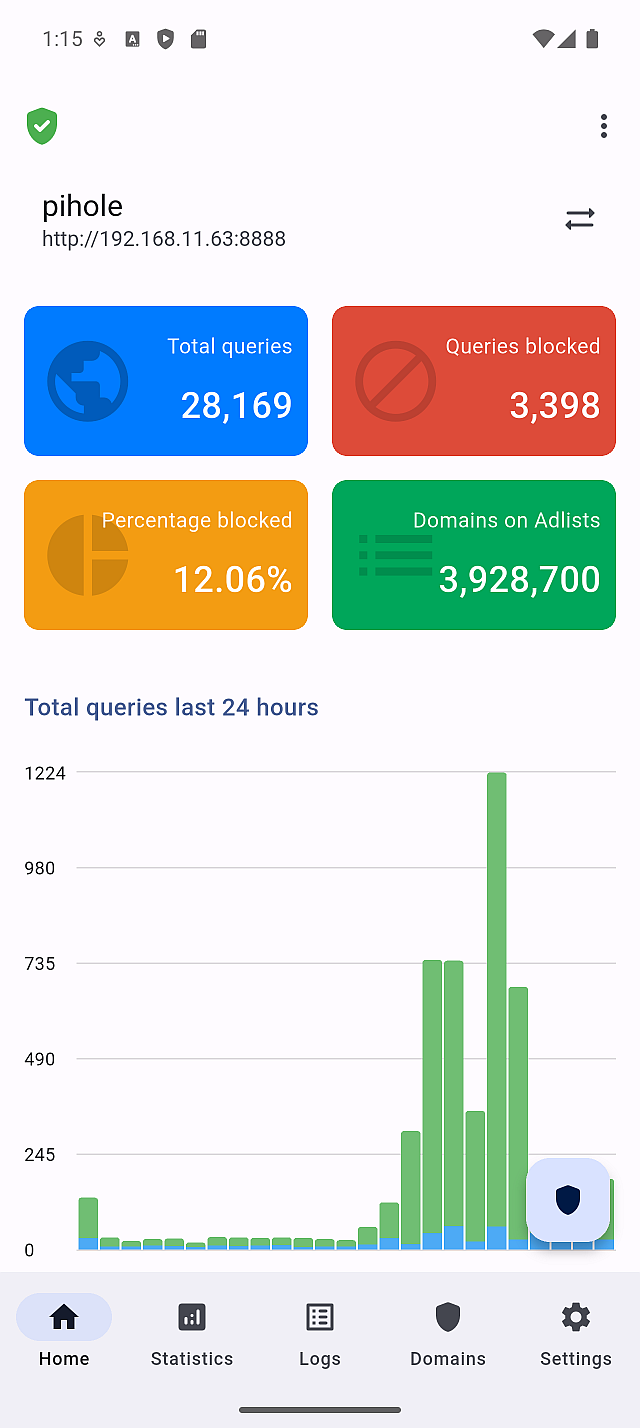
Task: Switch to the Statistics tab
Action: tap(192, 1333)
